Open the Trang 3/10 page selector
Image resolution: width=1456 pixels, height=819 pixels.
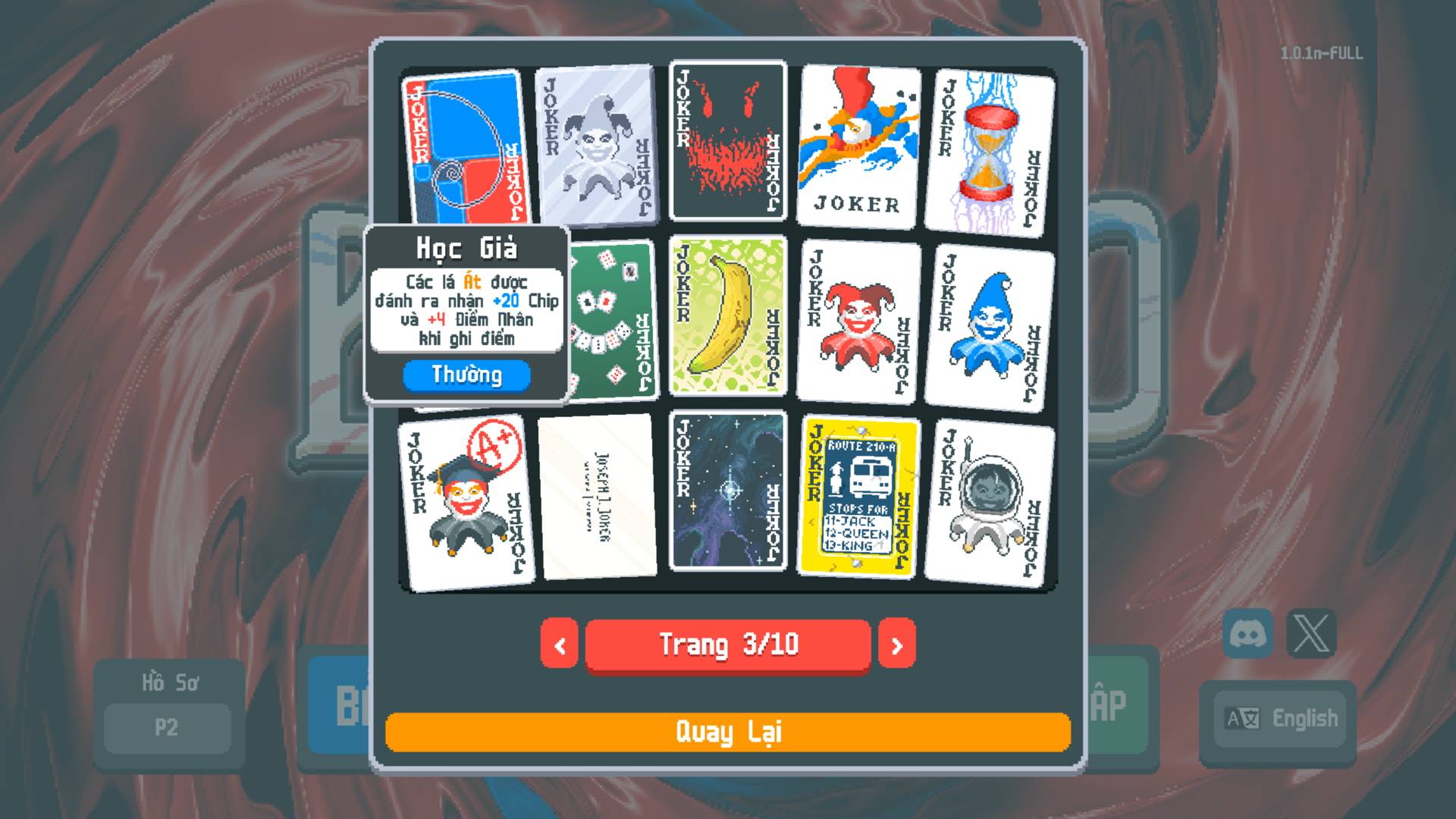pos(728,645)
